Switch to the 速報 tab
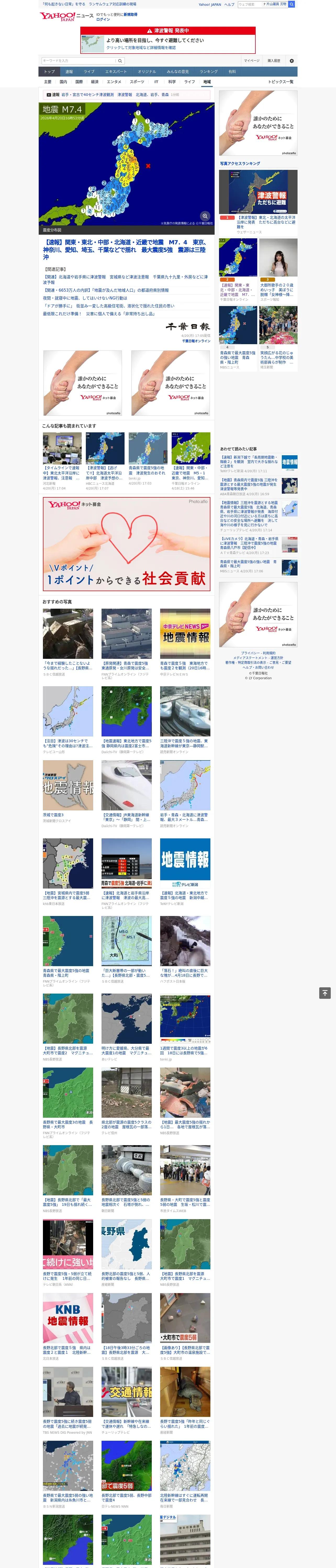This screenshot has height=1568, width=336. tap(69, 72)
